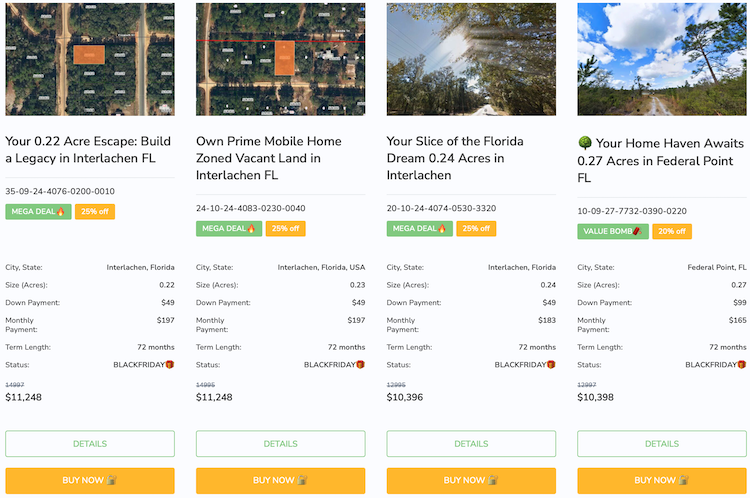This screenshot has width=750, height=498.
Task: Open the Federal Point Home Haven photo
Action: [x=662, y=59]
